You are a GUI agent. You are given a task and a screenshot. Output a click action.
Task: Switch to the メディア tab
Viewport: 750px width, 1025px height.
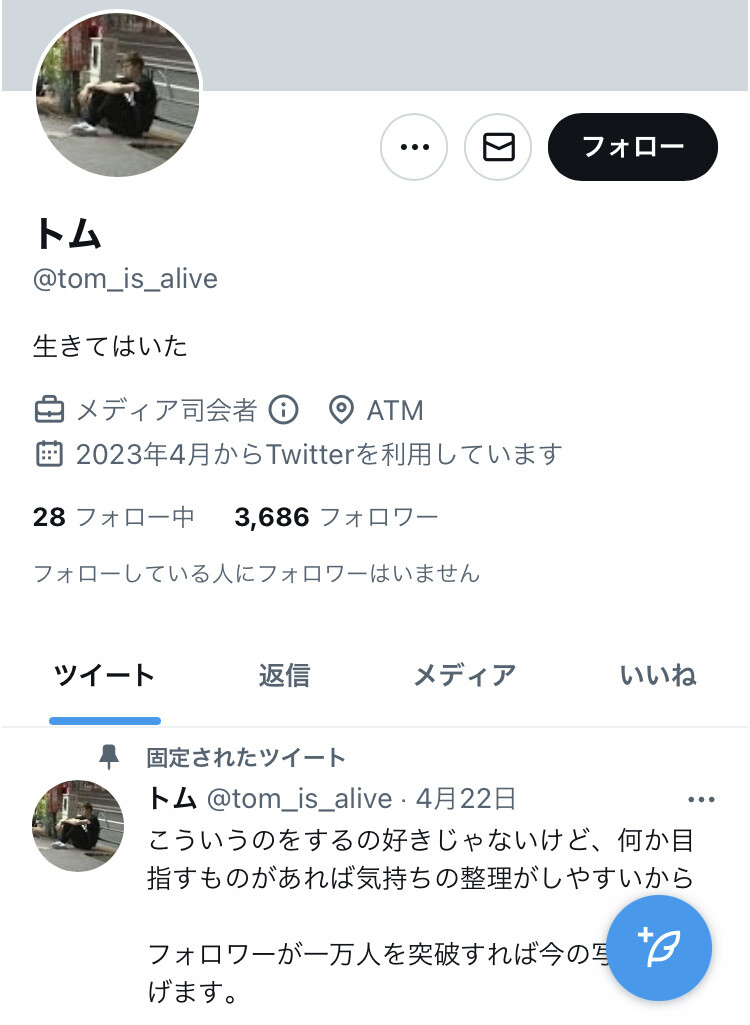pos(465,676)
